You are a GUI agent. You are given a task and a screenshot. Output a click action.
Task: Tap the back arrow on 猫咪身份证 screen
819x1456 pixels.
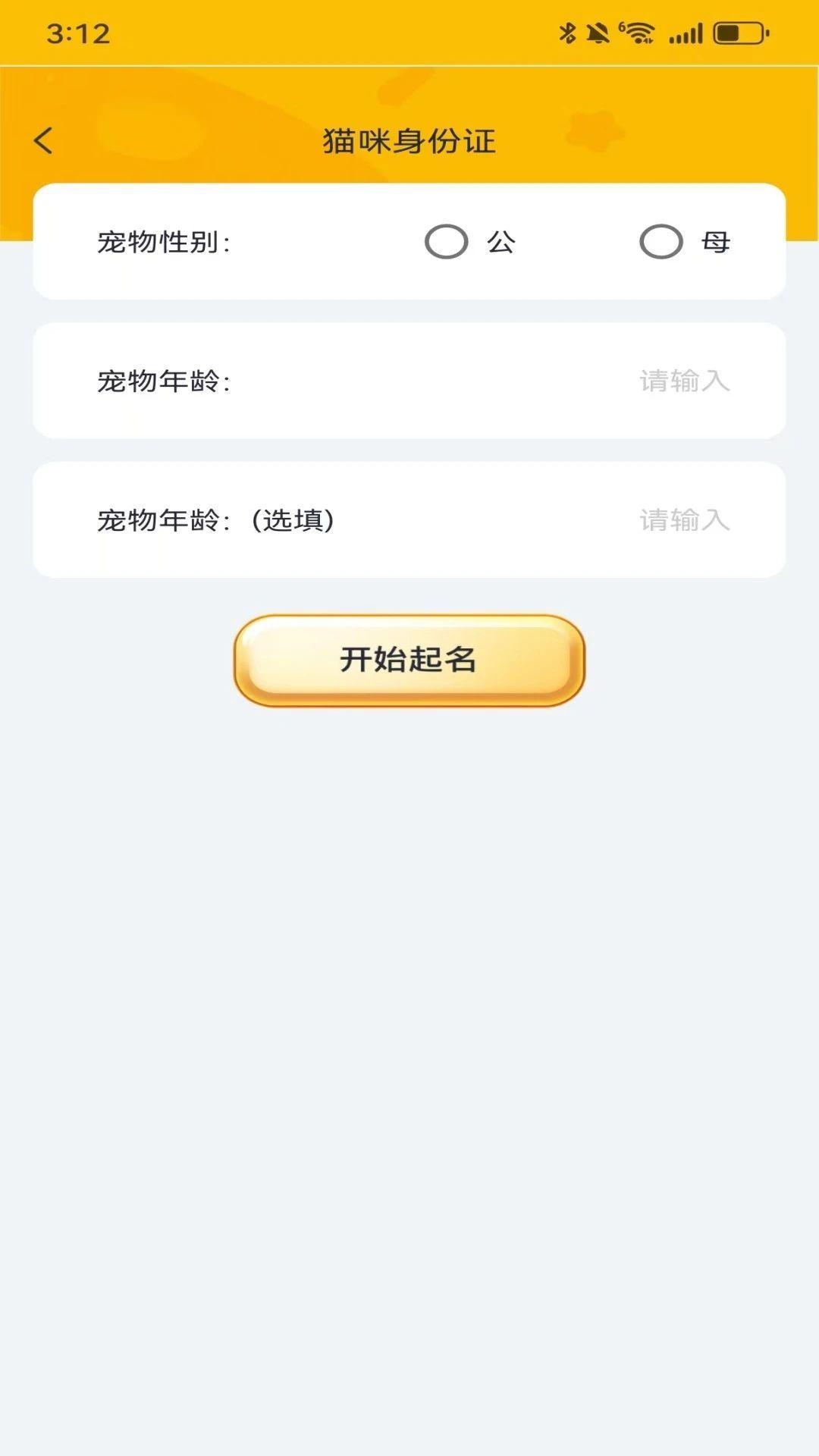[x=43, y=141]
